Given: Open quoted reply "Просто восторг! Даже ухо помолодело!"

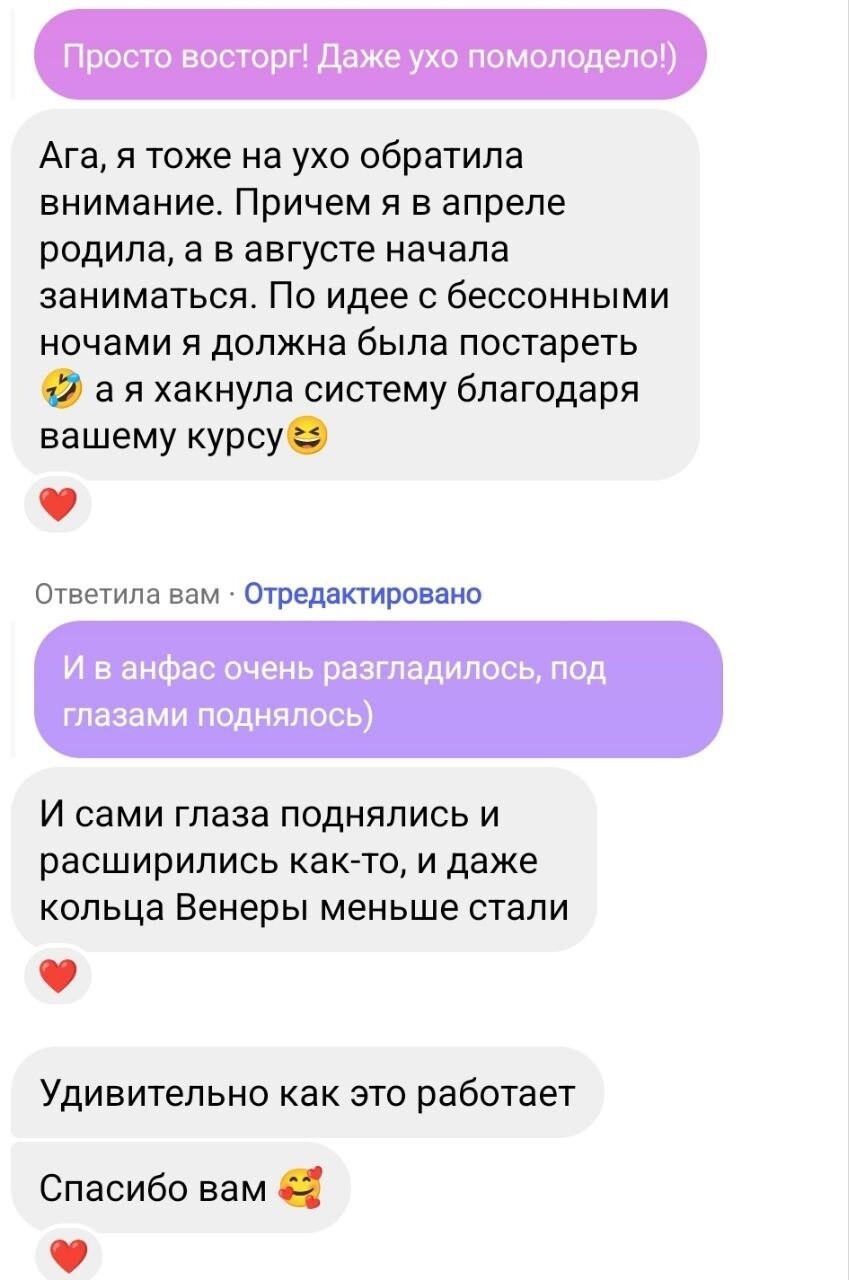Looking at the screenshot, I should tap(370, 56).
